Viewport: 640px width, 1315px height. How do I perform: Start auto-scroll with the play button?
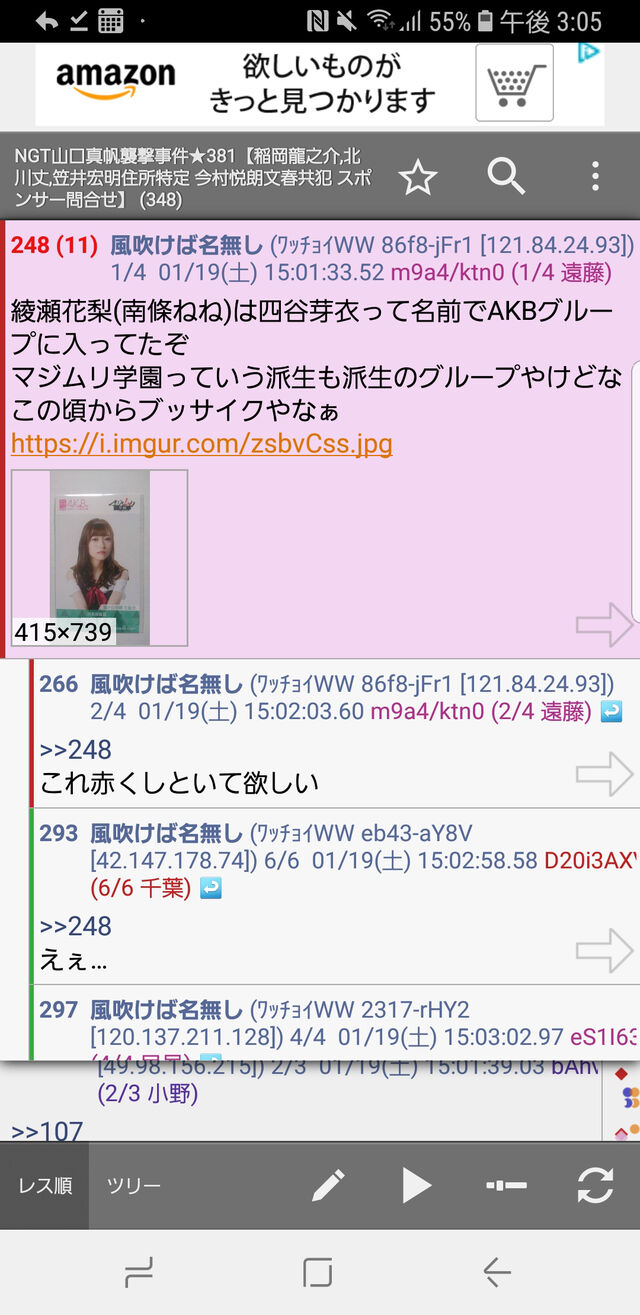[x=416, y=1186]
